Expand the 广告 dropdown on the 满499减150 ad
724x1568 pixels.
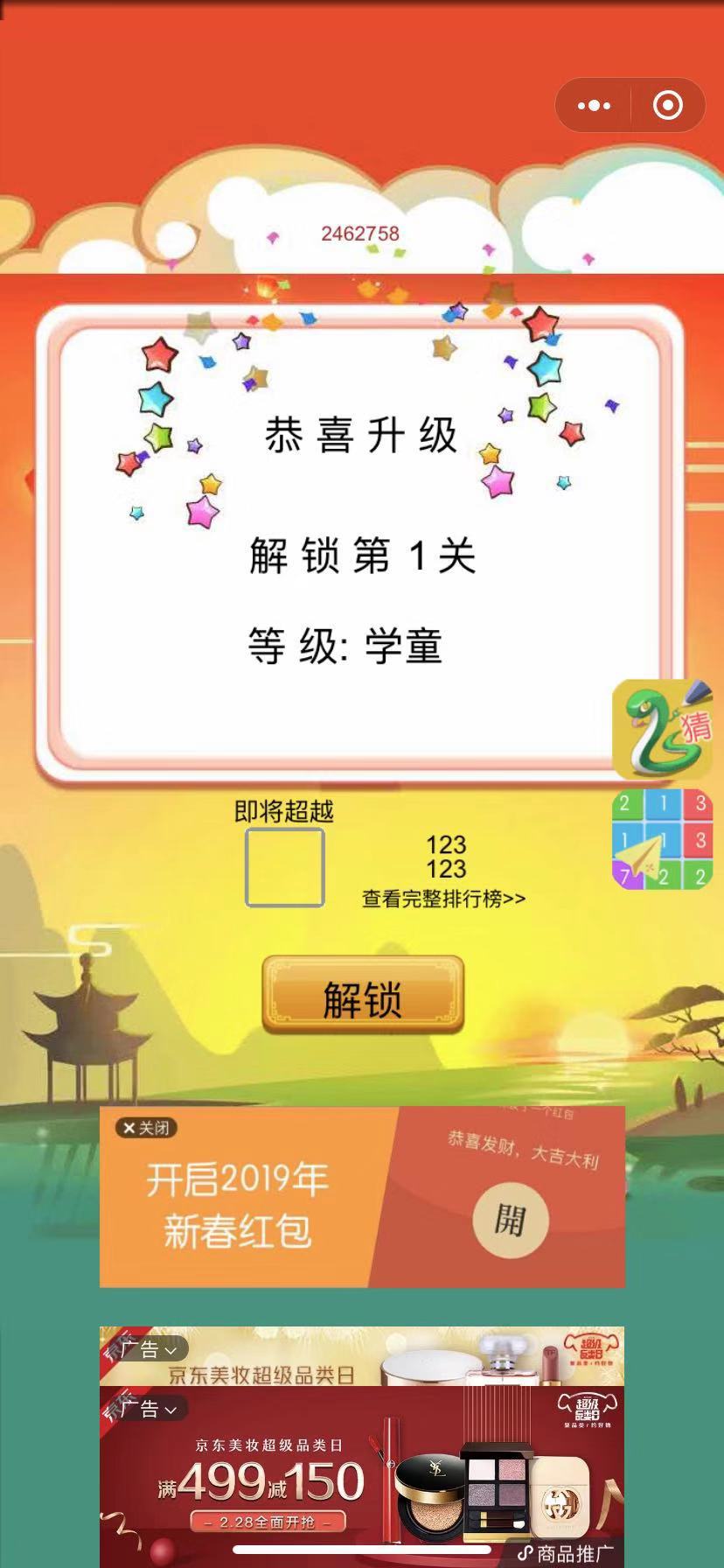149,1409
